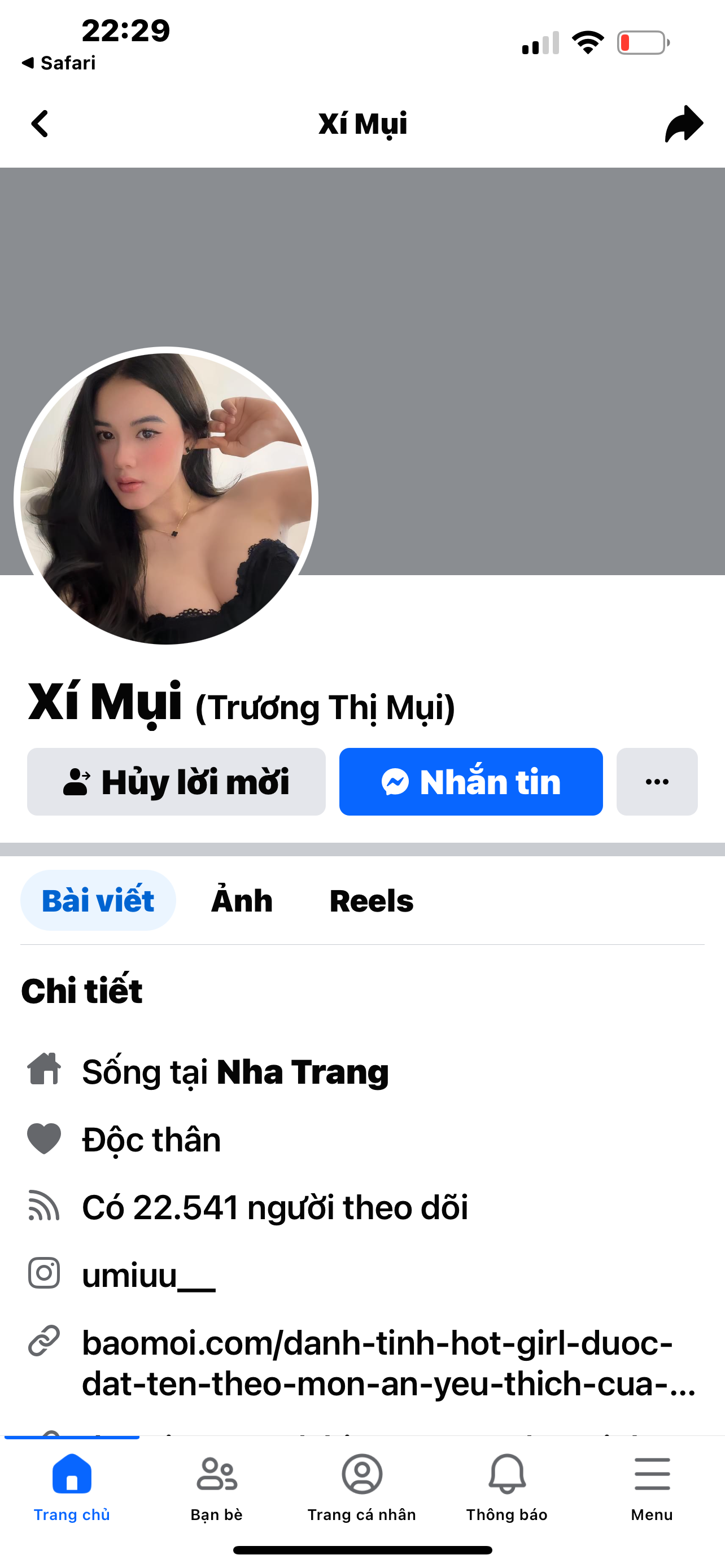Send a message with Nhắn tin
The image size is (725, 1568).
tap(470, 782)
